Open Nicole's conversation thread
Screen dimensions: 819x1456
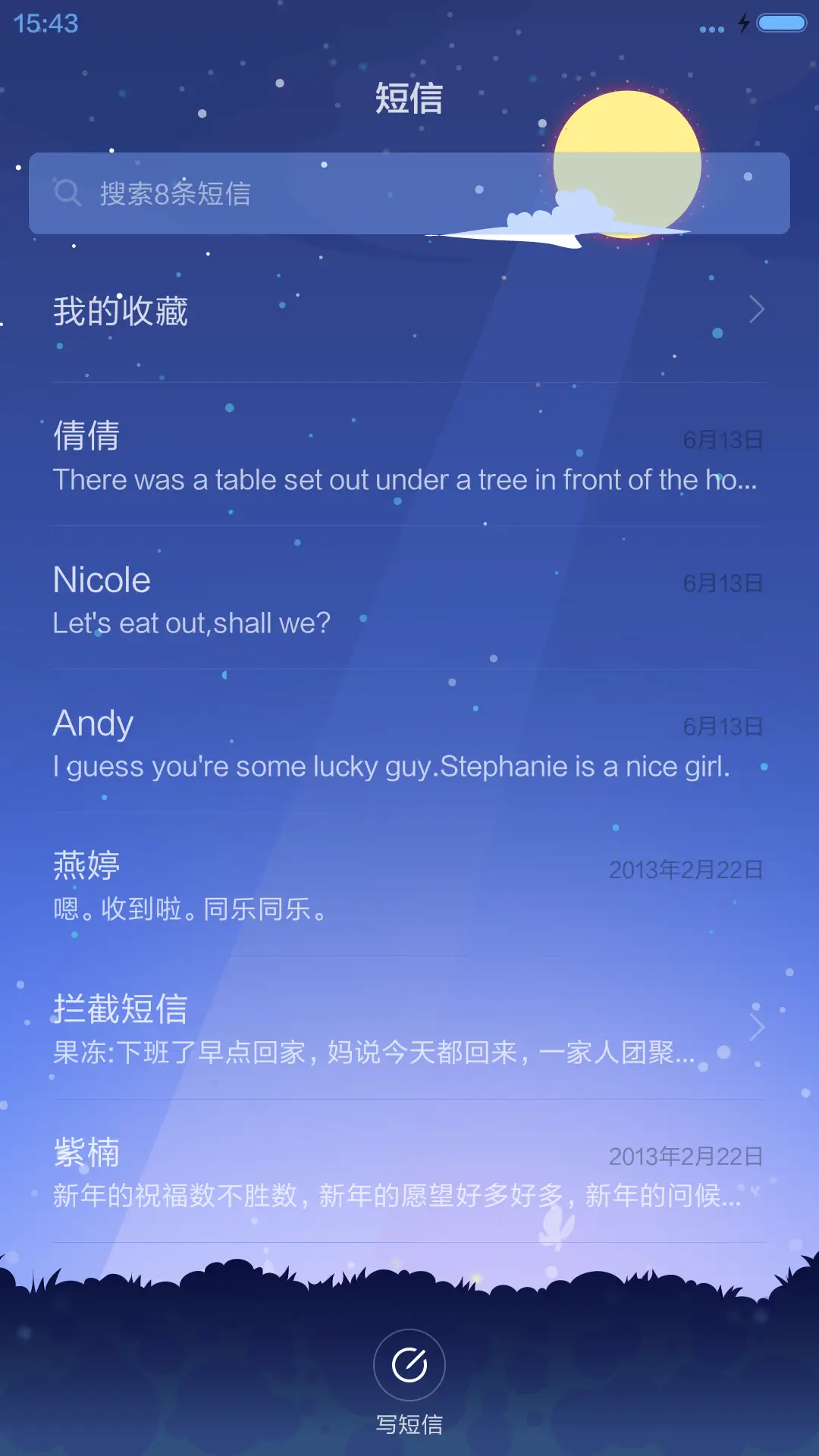coord(303,599)
